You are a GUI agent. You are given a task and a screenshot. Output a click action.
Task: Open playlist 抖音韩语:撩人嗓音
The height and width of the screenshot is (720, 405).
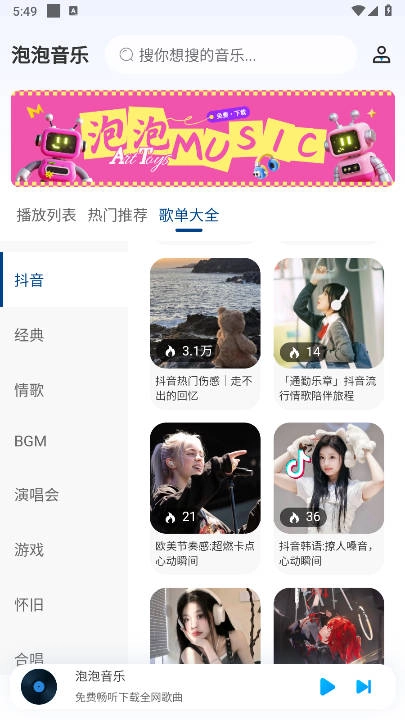pos(329,498)
